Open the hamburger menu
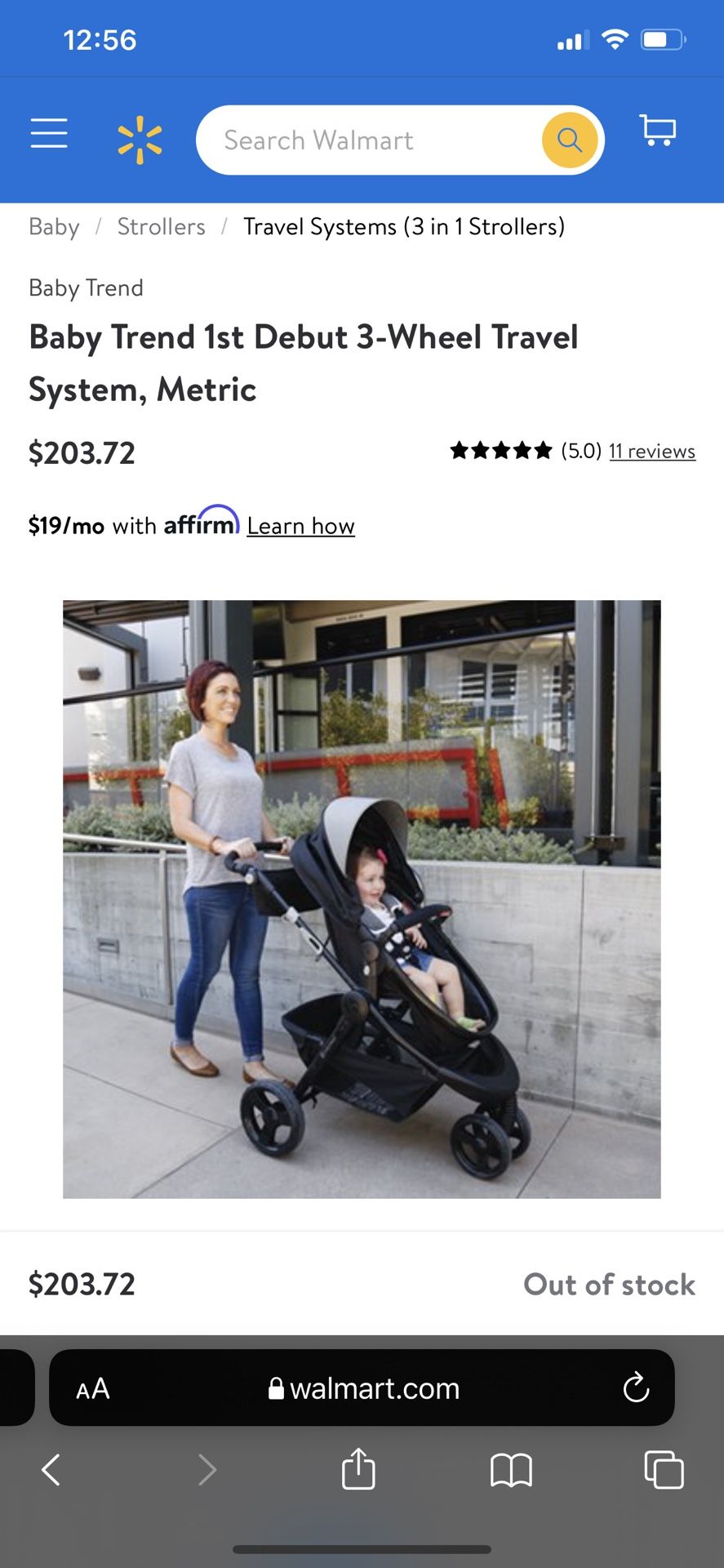 (49, 133)
